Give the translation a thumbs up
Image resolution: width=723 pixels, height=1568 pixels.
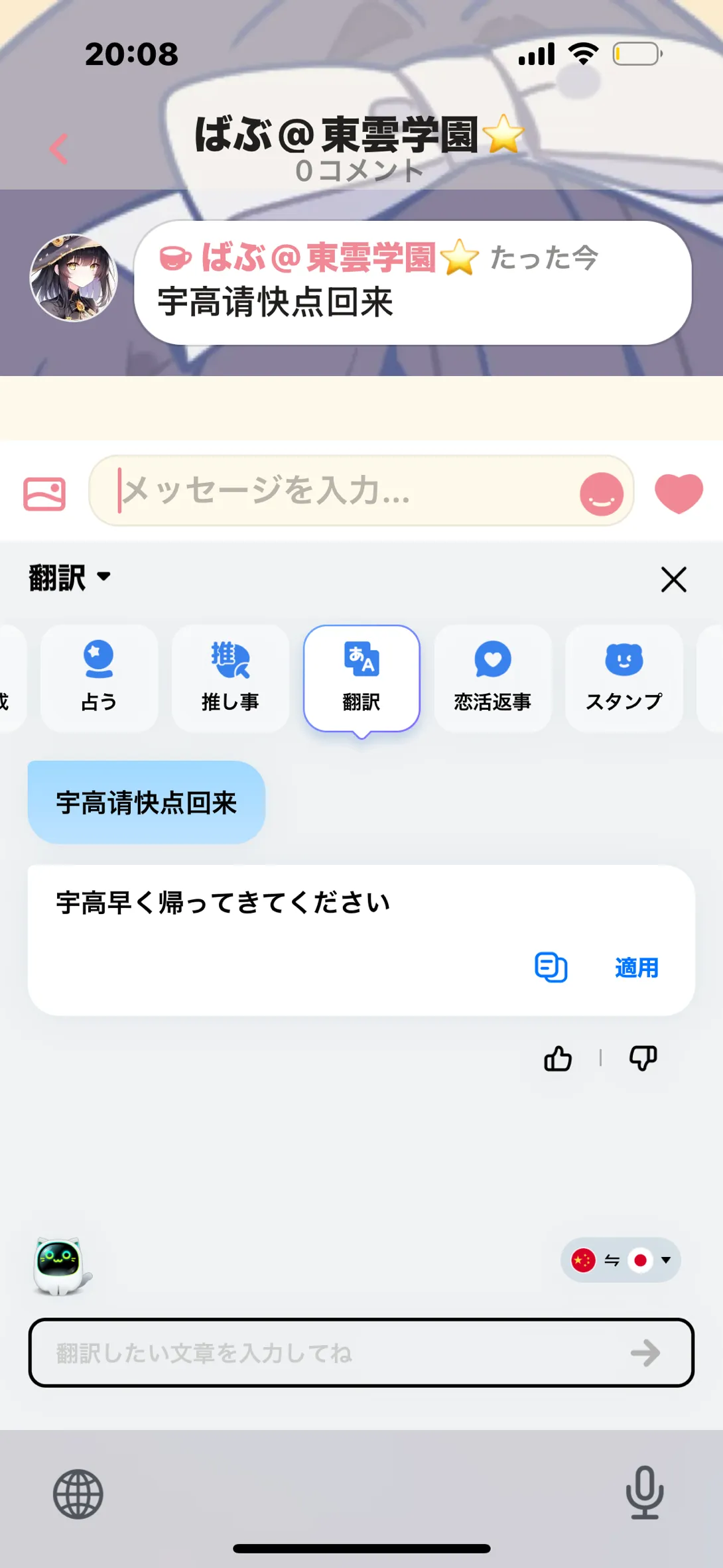pyautogui.click(x=557, y=1059)
